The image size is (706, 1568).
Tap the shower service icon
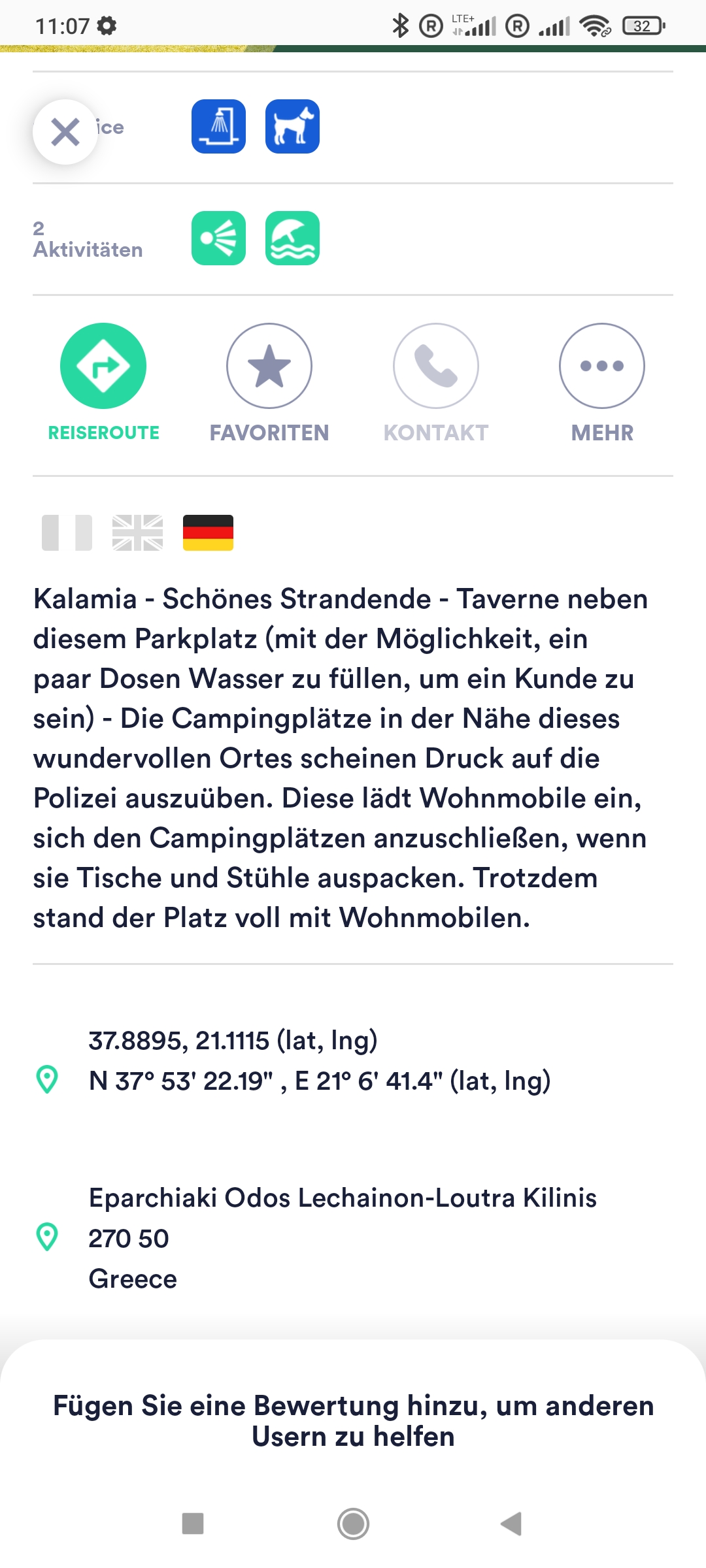218,127
